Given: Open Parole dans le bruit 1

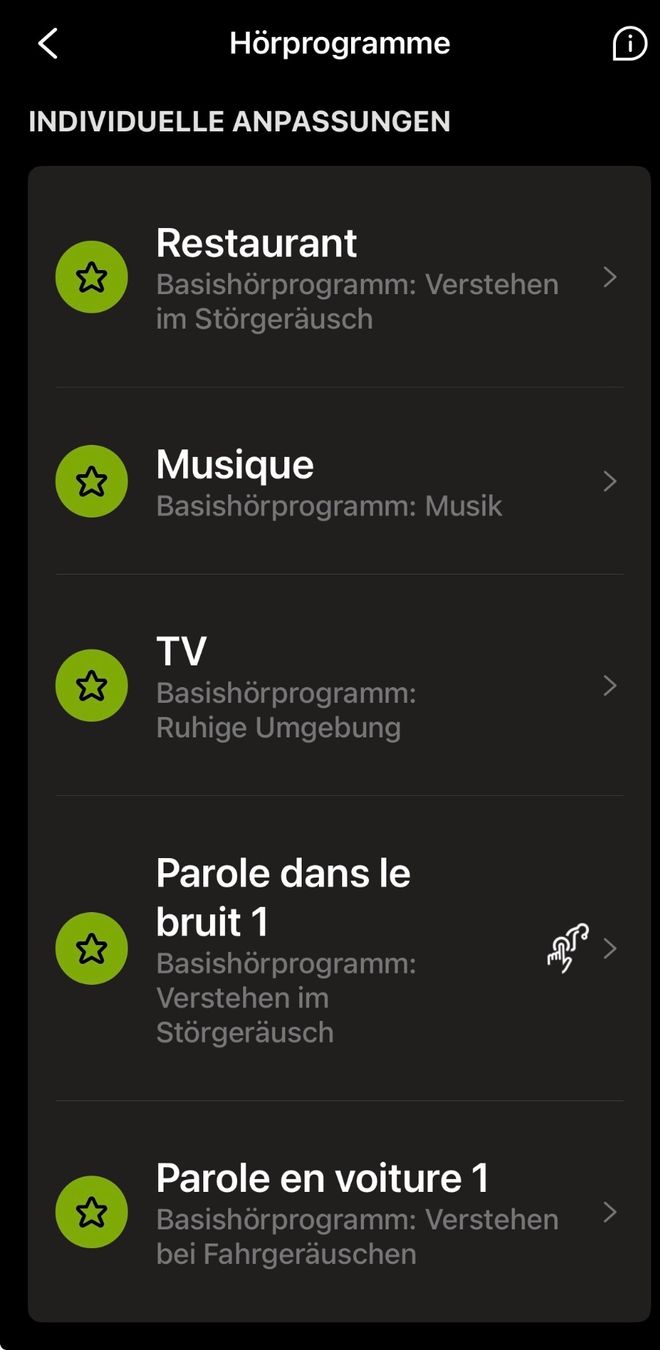Looking at the screenshot, I should click(x=339, y=948).
